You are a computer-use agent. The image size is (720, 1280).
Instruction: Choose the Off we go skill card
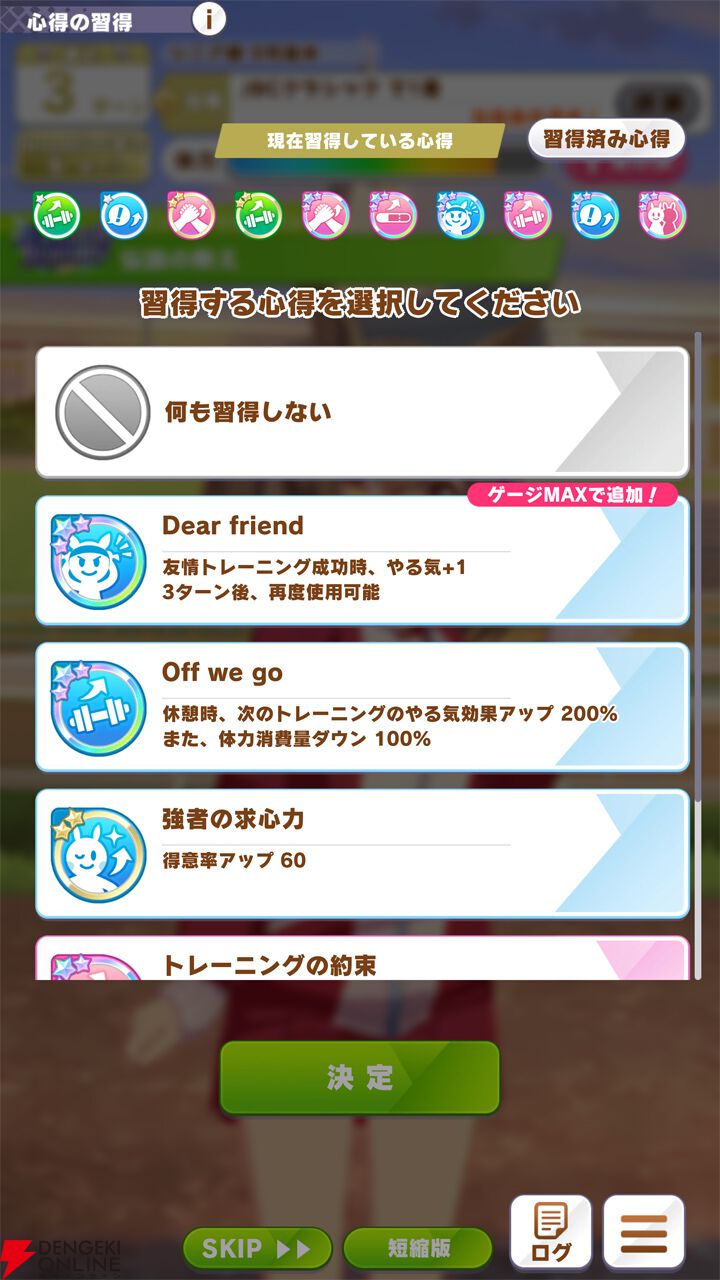pos(362,707)
